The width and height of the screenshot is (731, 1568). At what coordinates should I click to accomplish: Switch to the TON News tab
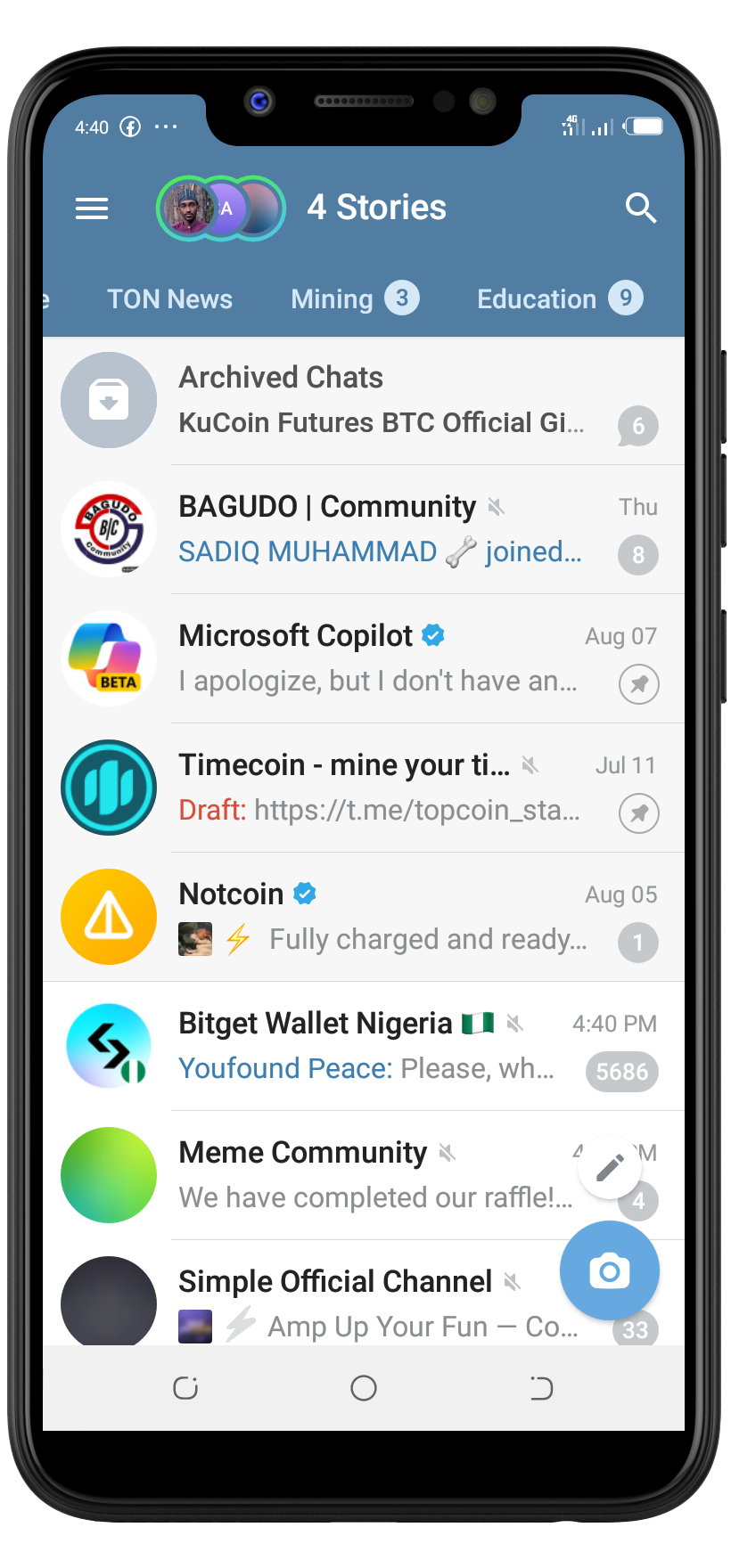[x=169, y=299]
